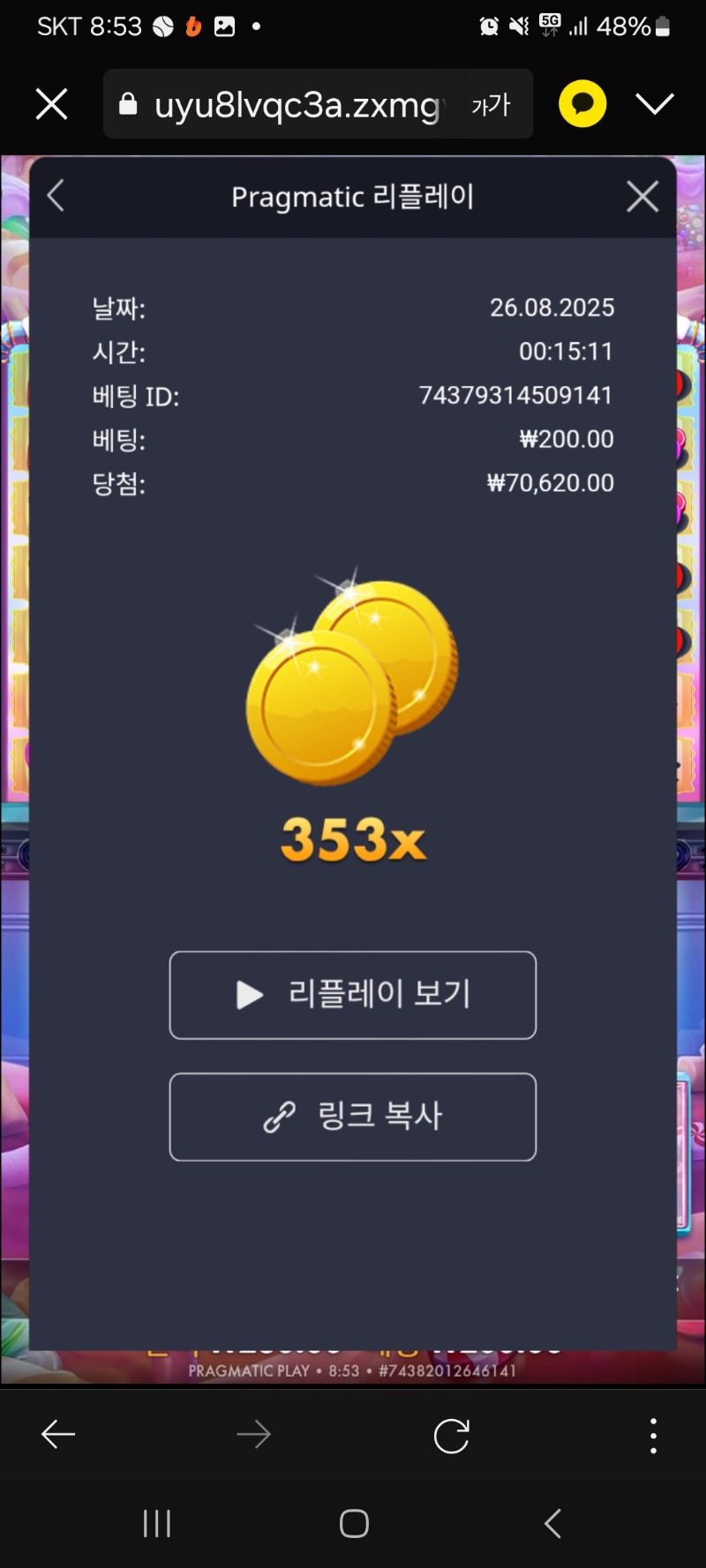706x1568 pixels.
Task: Open the 가가 text size option
Action: pyautogui.click(x=491, y=105)
